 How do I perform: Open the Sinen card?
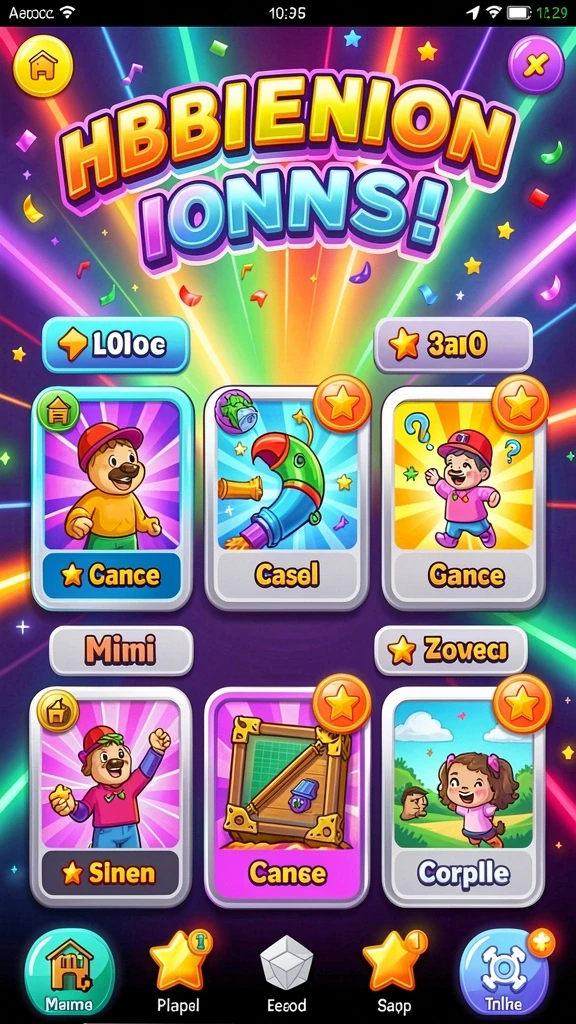tap(110, 797)
